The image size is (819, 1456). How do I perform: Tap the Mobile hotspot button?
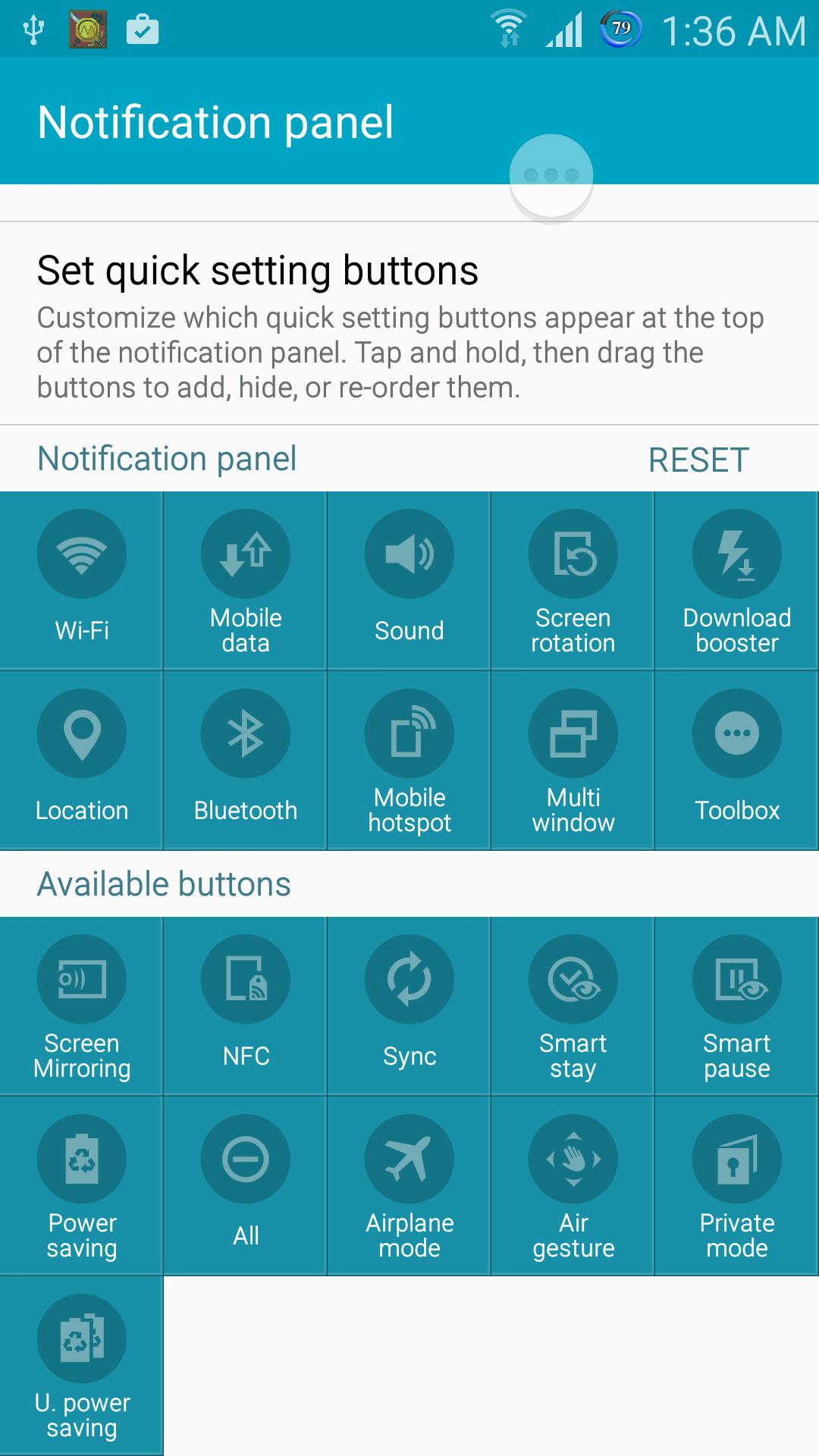tap(409, 760)
